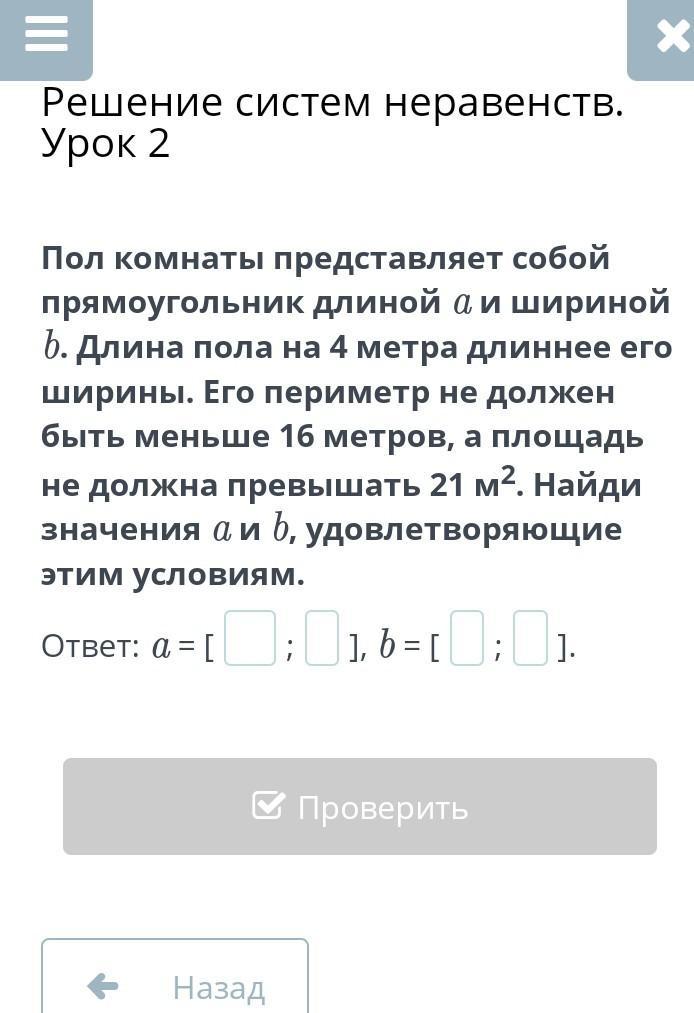The height and width of the screenshot is (1013, 694).
Task: Open the hamburger menu
Action: (46, 37)
